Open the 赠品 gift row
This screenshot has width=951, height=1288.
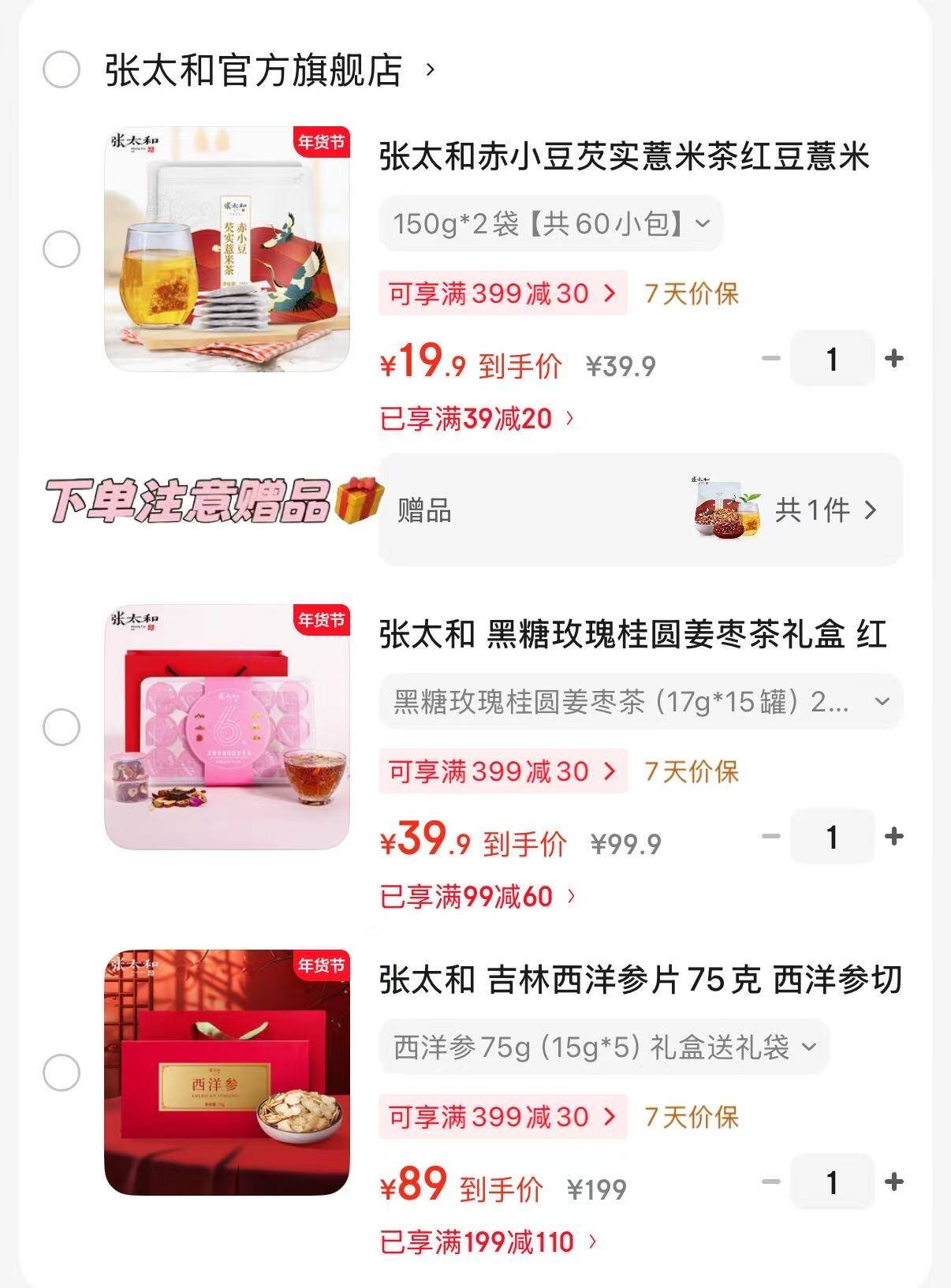(x=640, y=510)
